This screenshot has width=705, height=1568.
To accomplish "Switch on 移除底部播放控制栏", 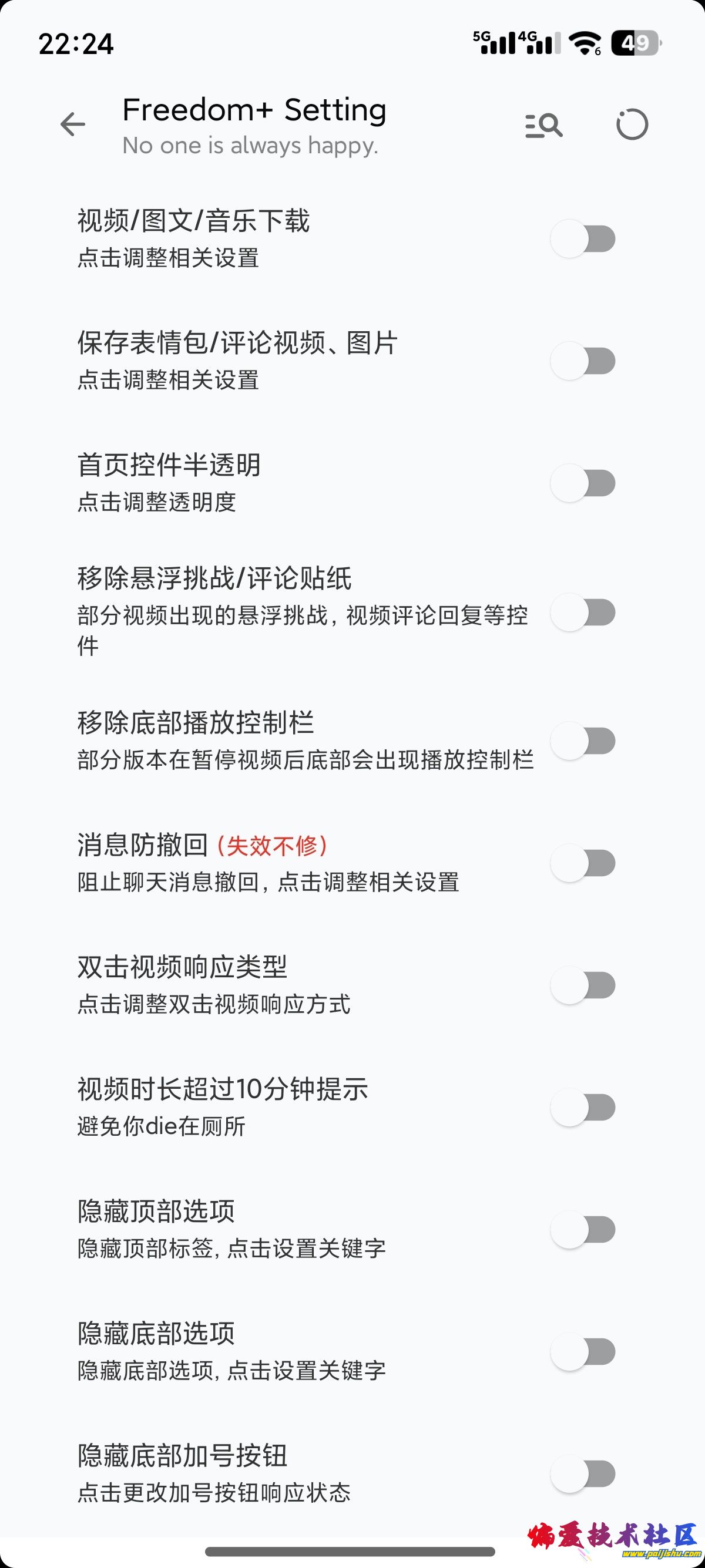I will click(x=583, y=741).
